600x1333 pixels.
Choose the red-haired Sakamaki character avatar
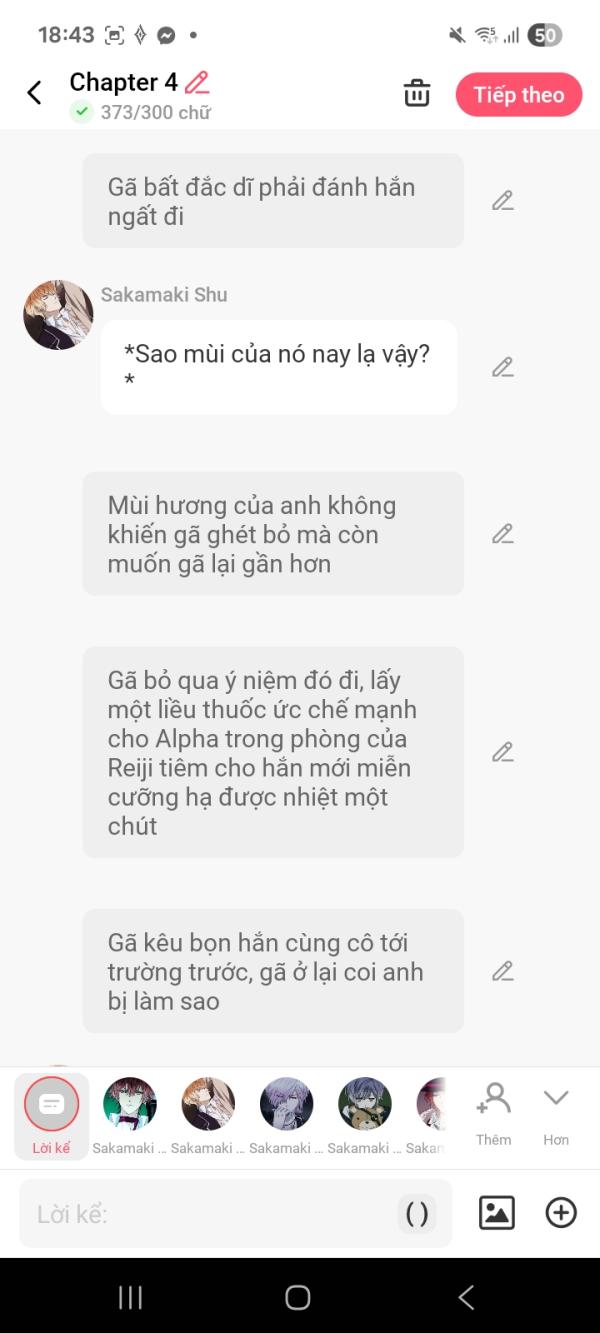coord(130,1104)
